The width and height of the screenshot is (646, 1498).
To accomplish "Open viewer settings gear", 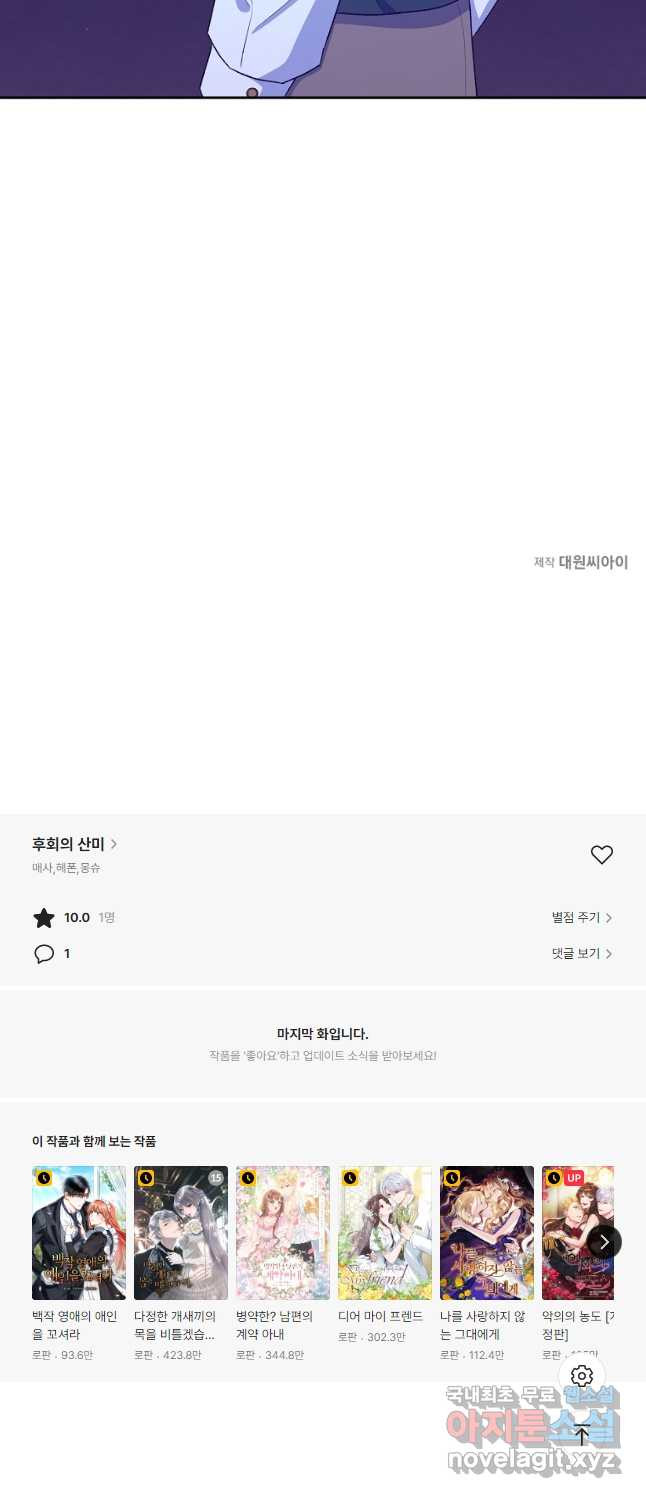I will click(582, 1376).
